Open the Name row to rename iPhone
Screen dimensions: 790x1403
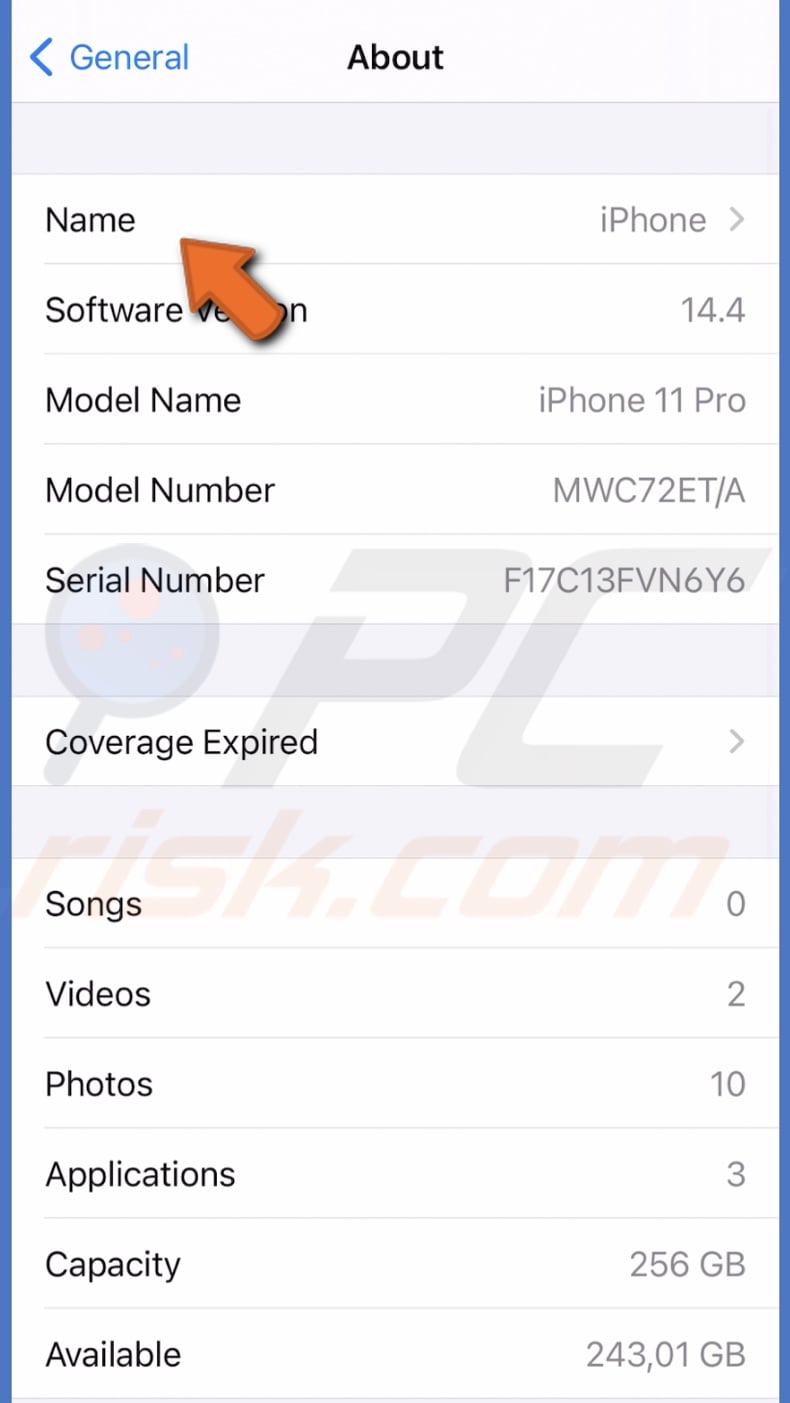395,220
